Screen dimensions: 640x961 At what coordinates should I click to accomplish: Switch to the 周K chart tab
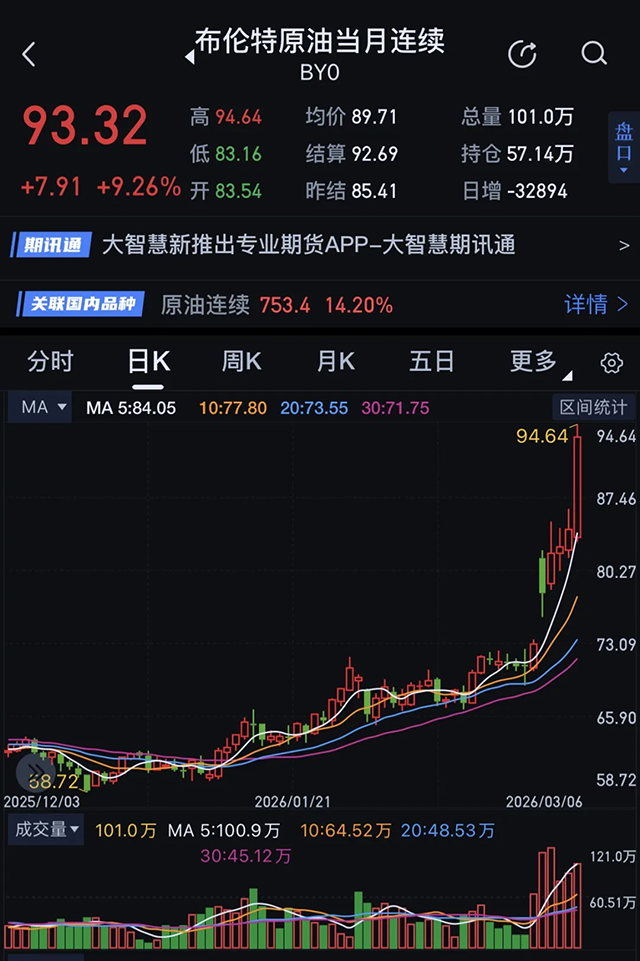[241, 362]
